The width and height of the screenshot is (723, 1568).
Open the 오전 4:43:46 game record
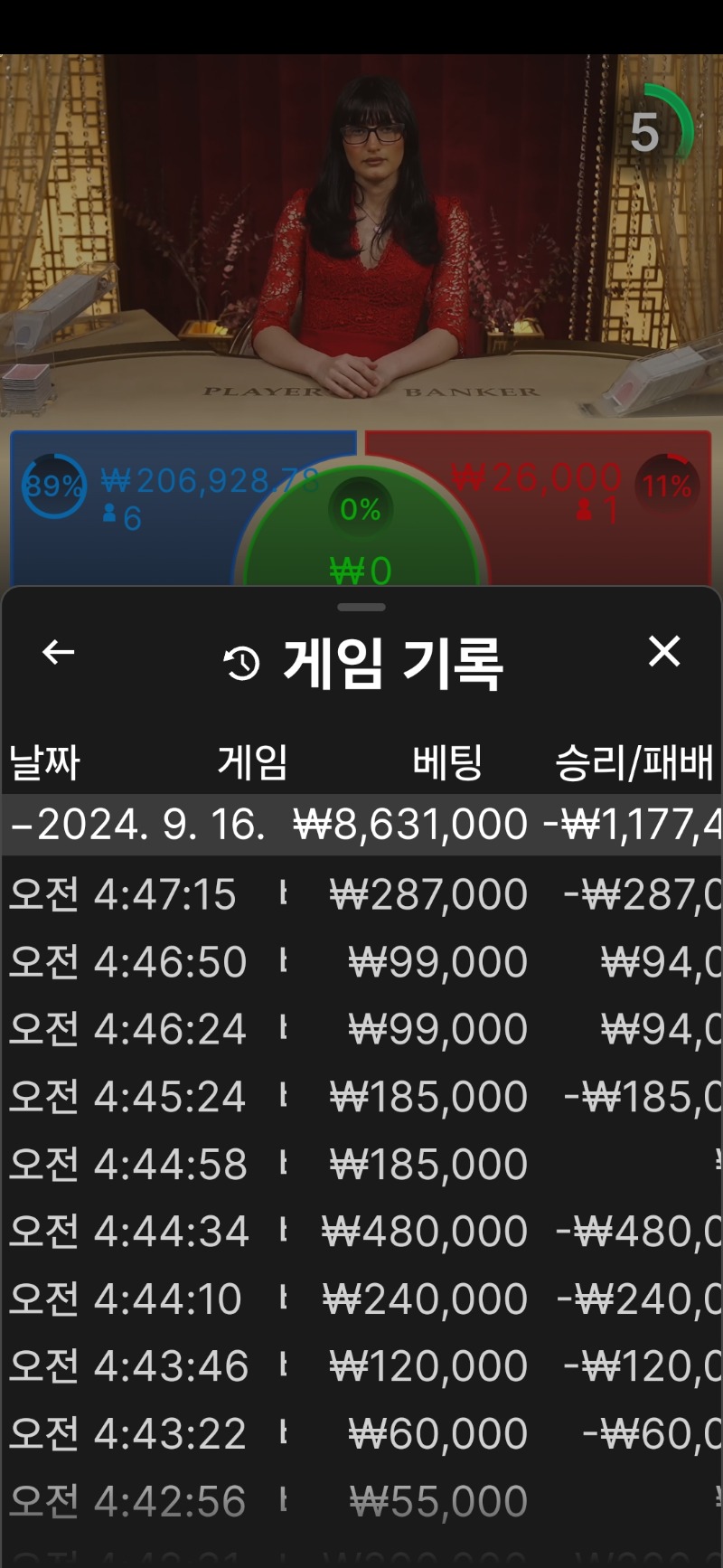[361, 1365]
